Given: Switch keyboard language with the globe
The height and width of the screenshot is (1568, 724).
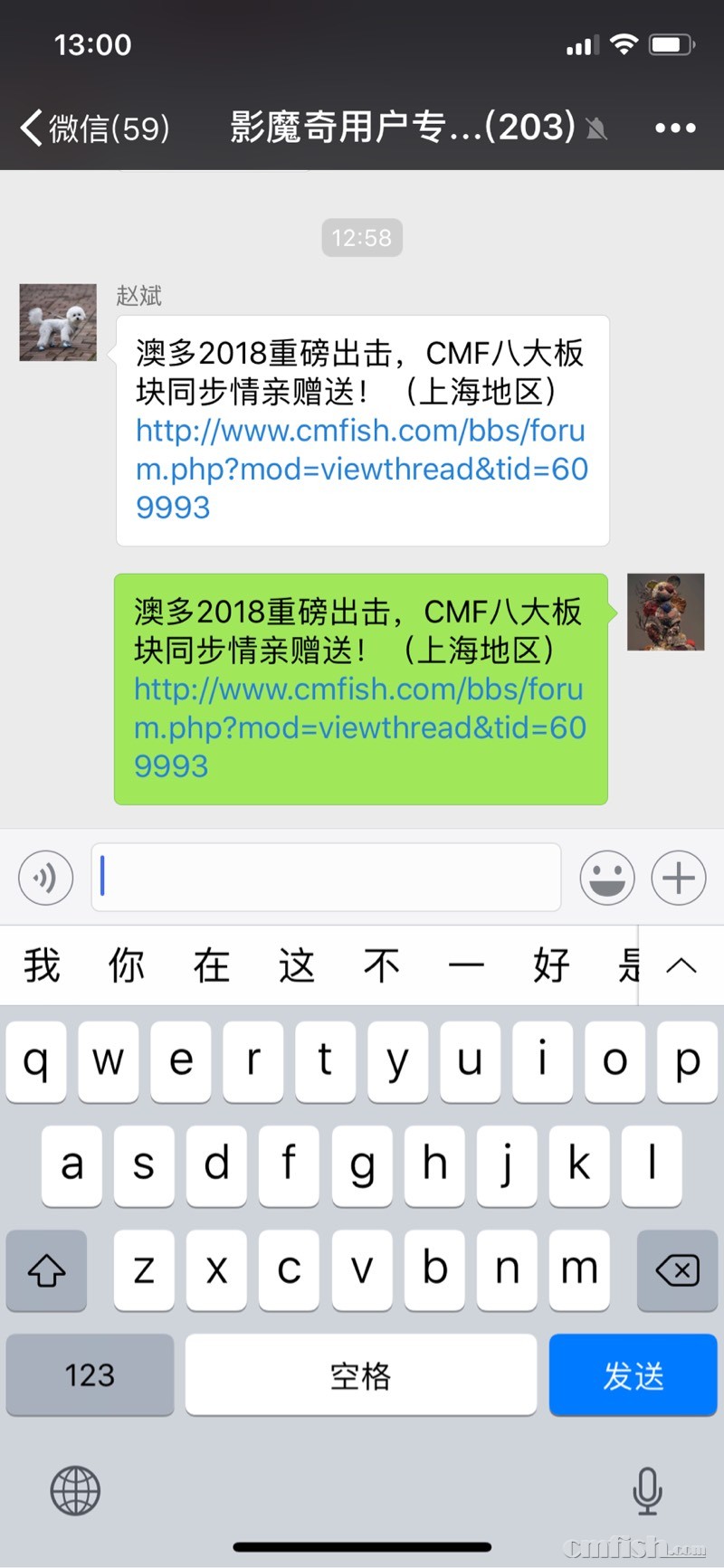Looking at the screenshot, I should tap(75, 1490).
